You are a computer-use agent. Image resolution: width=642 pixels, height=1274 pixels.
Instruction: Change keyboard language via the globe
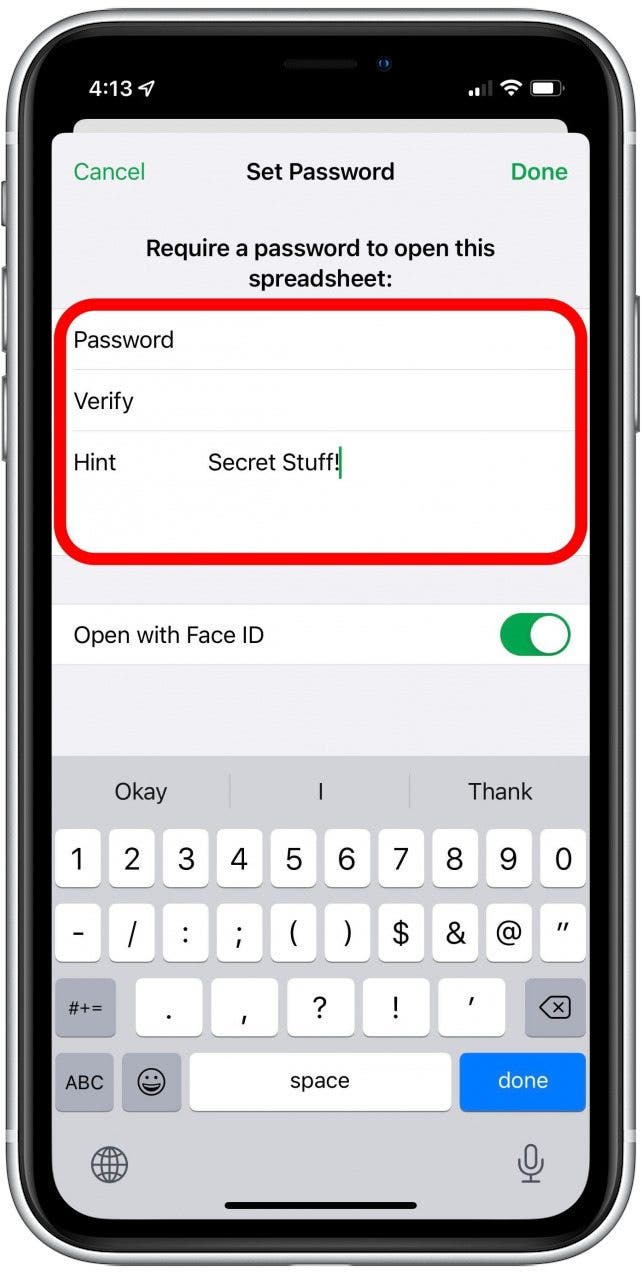[110, 1163]
